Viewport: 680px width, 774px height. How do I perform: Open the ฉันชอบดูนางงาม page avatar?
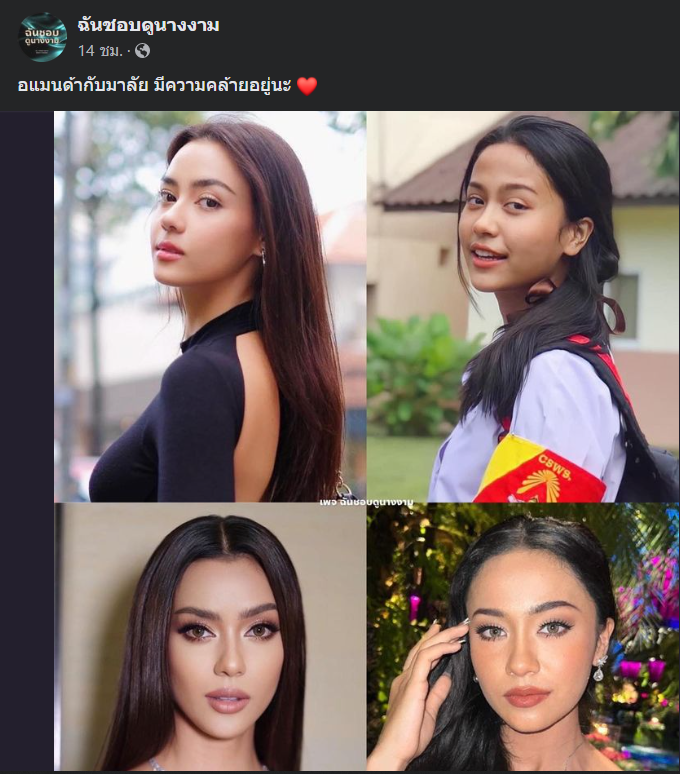[x=43, y=36]
